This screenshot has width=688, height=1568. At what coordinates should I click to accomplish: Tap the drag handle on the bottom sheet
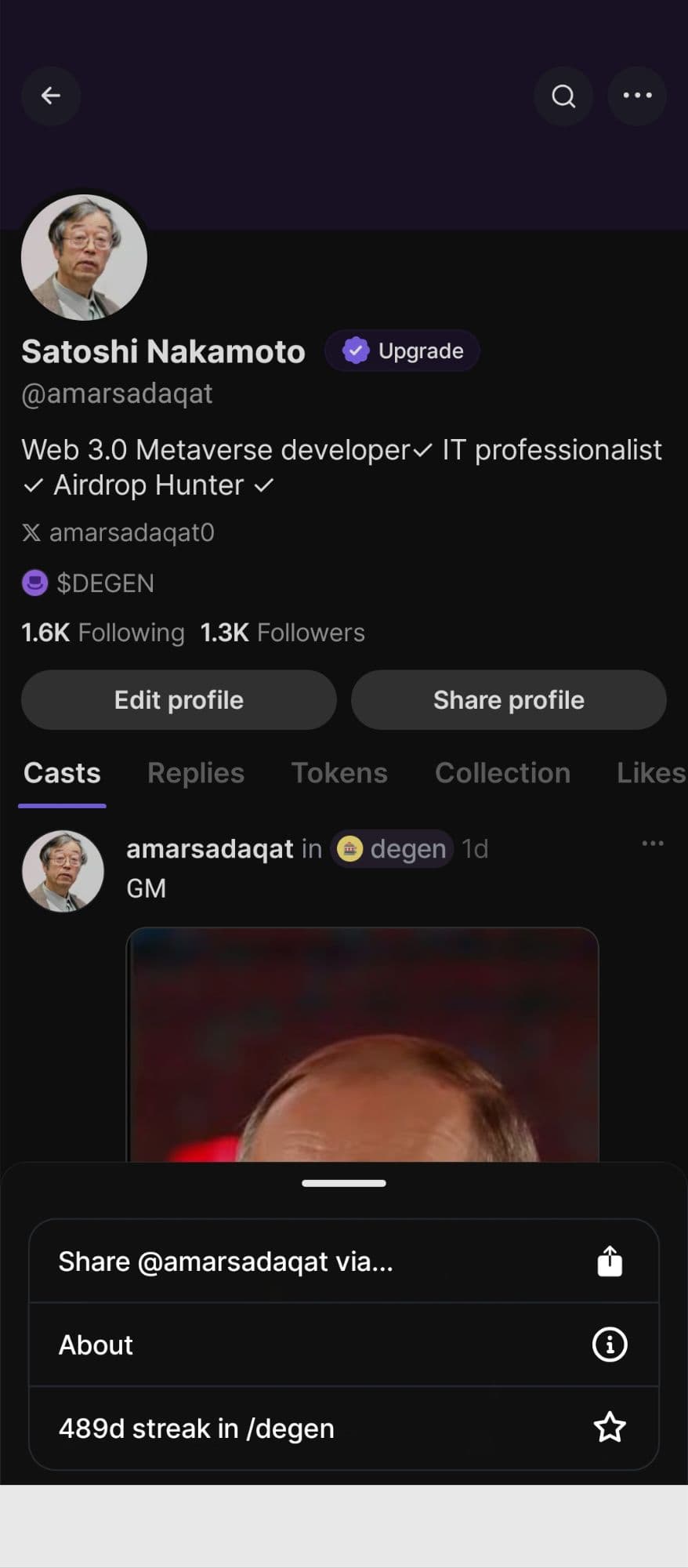(x=343, y=1183)
